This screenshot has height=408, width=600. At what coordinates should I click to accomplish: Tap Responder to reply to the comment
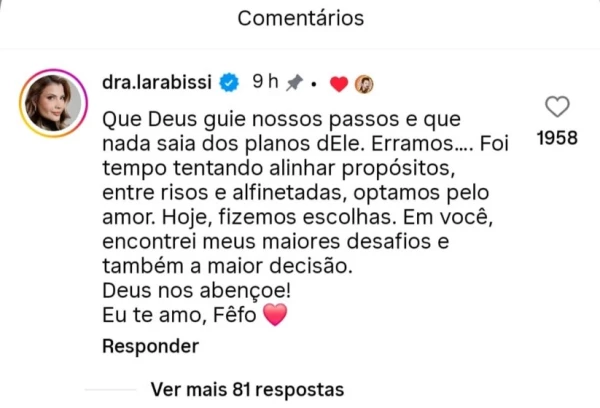pyautogui.click(x=150, y=346)
